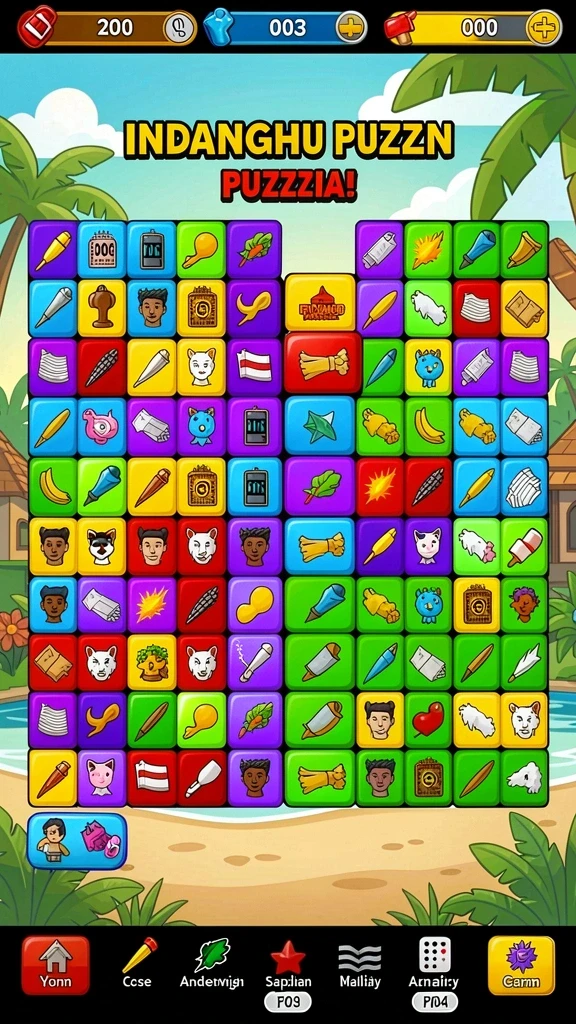This screenshot has height=1024, width=576.
Task: Tap the plus button beside the 003 gem counter
Action: tap(351, 28)
